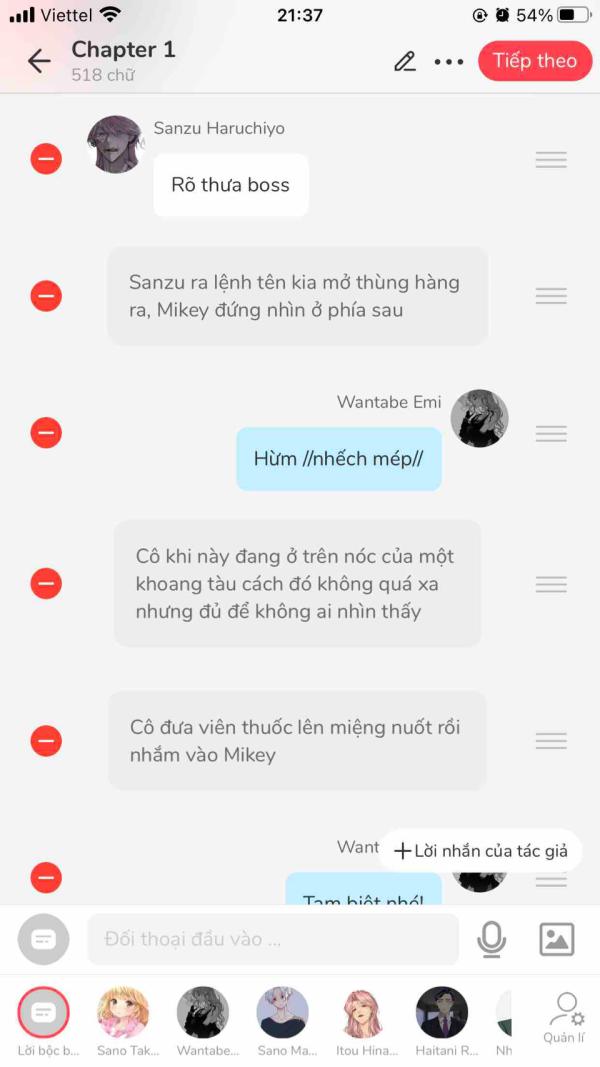Tap the Tiếp theo button
The height and width of the screenshot is (1067, 600).
pos(535,61)
